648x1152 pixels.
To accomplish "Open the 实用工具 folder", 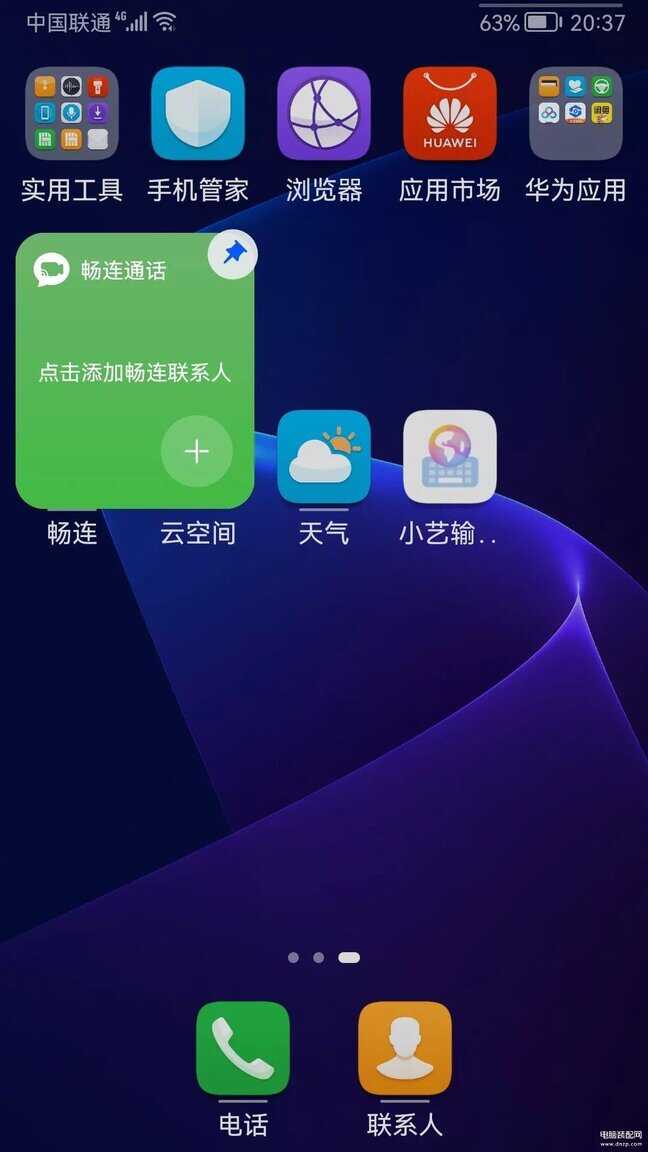I will [72, 113].
